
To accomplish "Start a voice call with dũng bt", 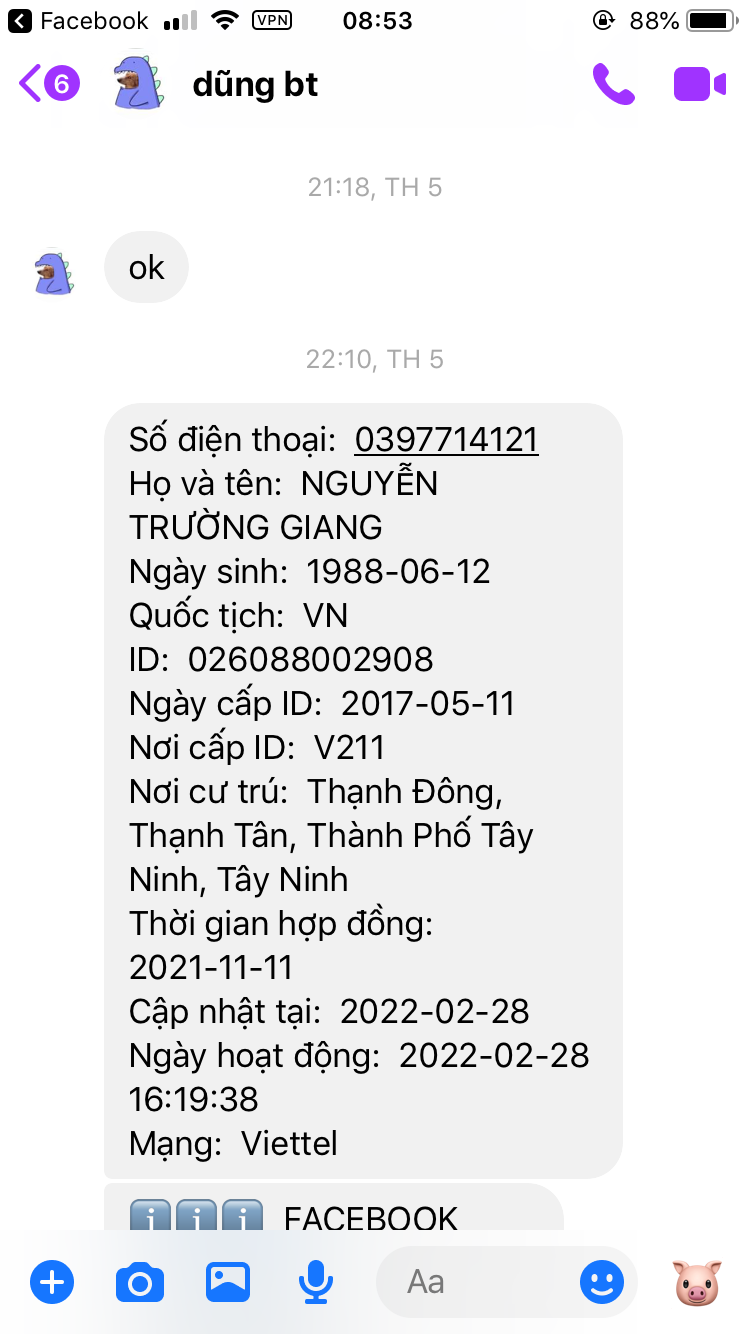I will (613, 84).
